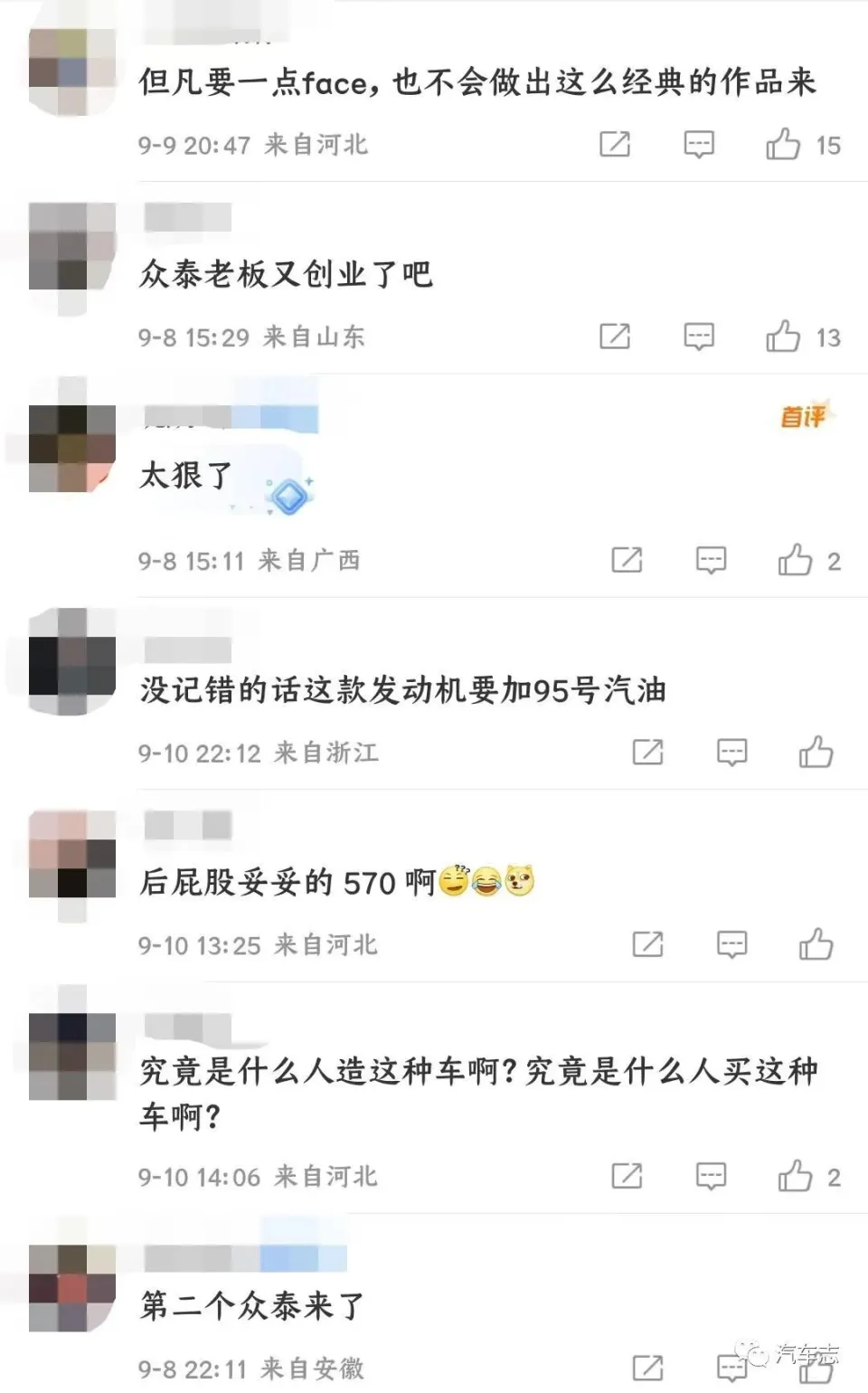Reply to the comment containing 'face'
Viewport: 868px width, 1393px height.
pyautogui.click(x=699, y=145)
